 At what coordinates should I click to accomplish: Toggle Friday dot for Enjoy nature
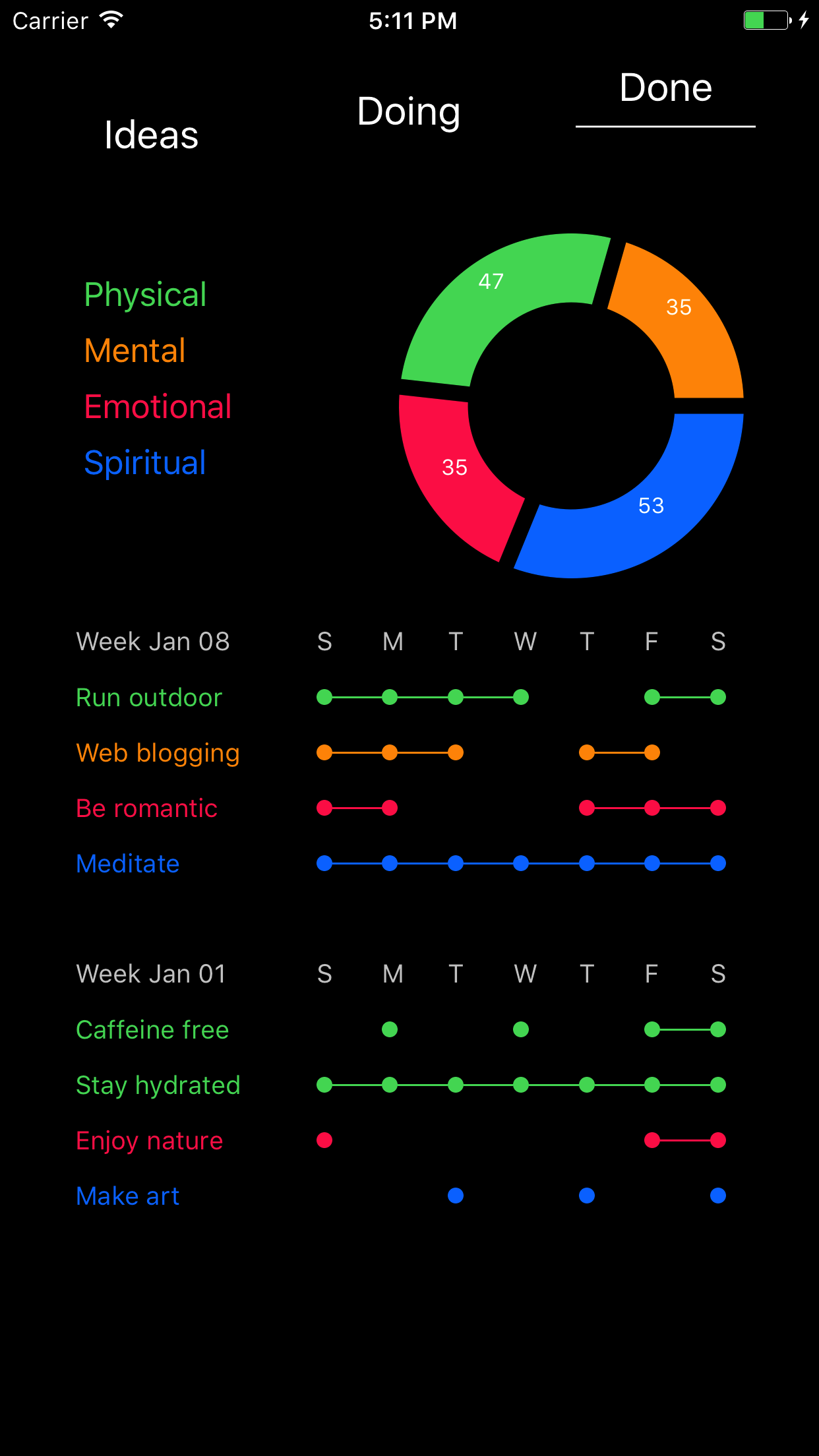pyautogui.click(x=652, y=1140)
